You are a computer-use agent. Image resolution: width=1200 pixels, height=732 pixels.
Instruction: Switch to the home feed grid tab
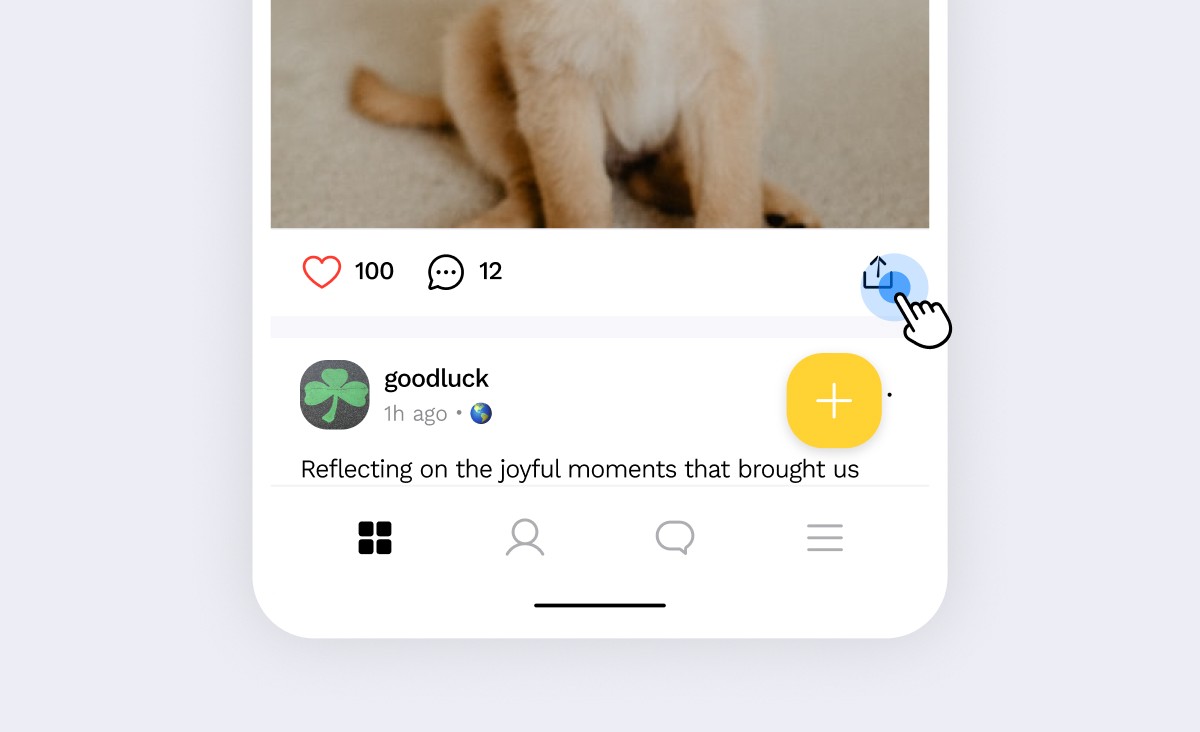(375, 538)
